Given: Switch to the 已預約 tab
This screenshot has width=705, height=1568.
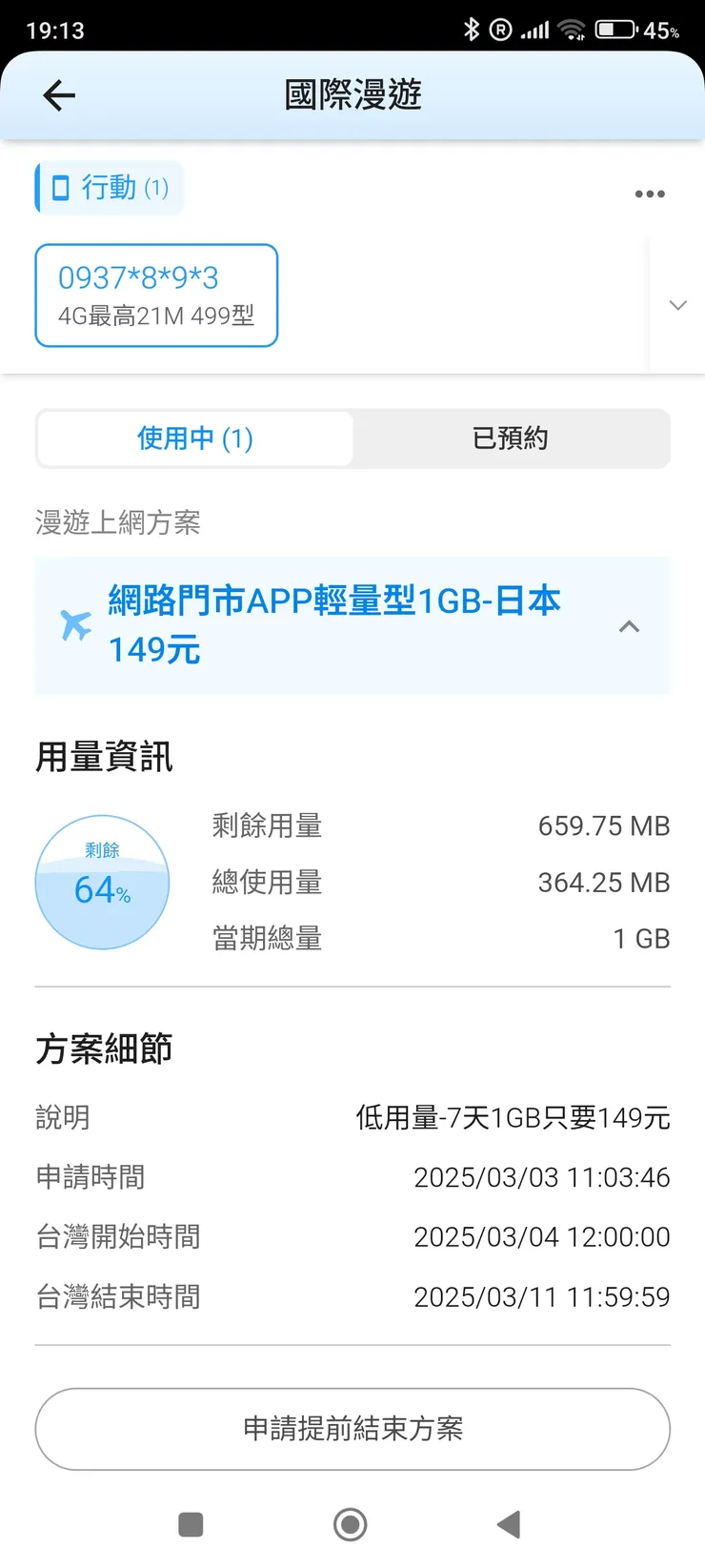Looking at the screenshot, I should coord(511,438).
